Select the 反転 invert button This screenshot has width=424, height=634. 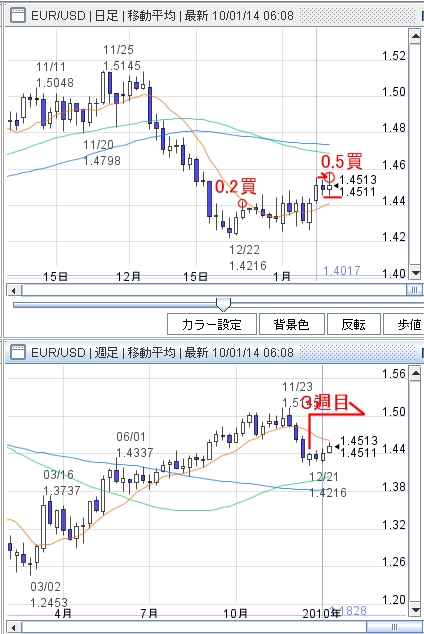(354, 324)
